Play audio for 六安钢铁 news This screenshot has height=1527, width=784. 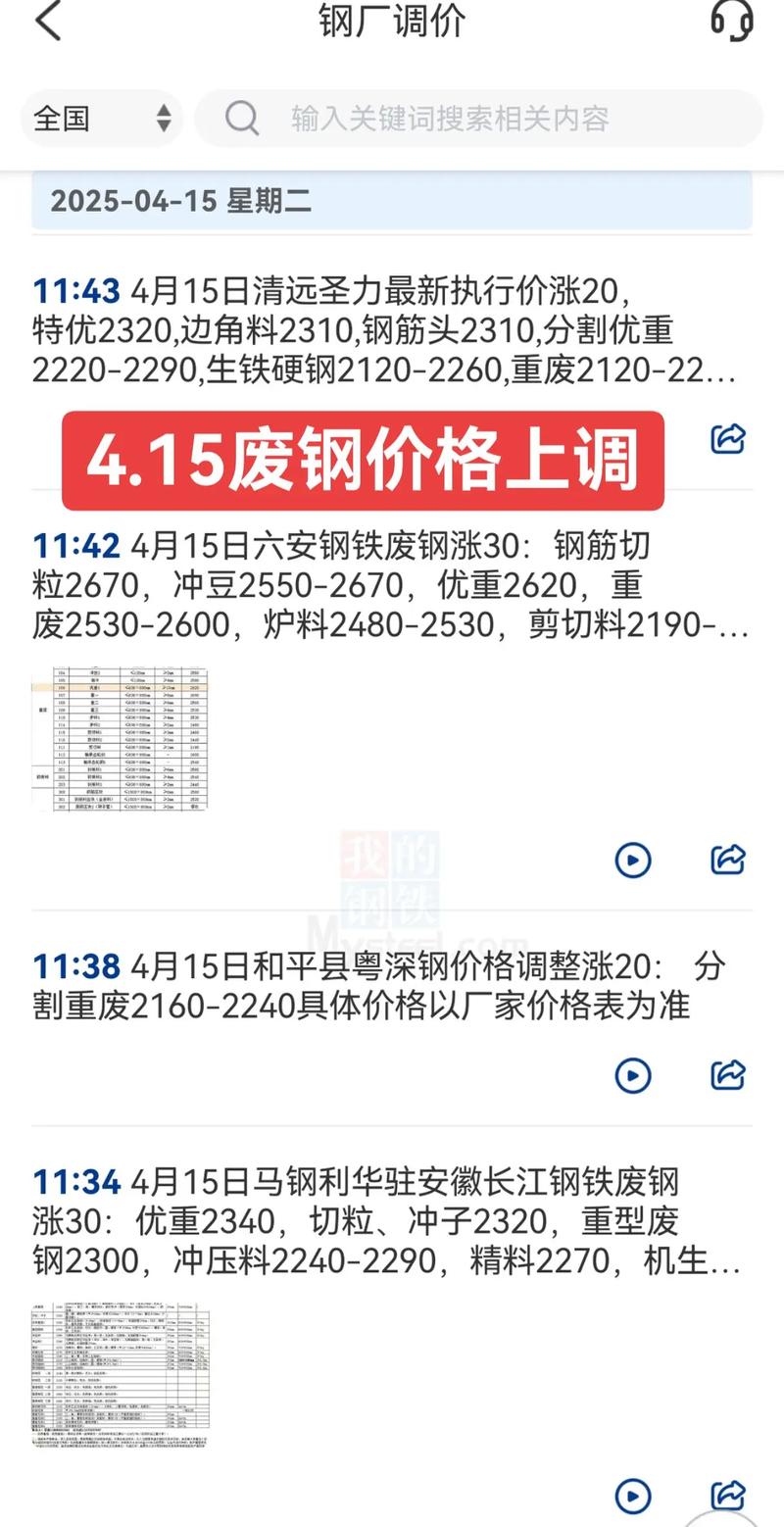click(x=633, y=860)
